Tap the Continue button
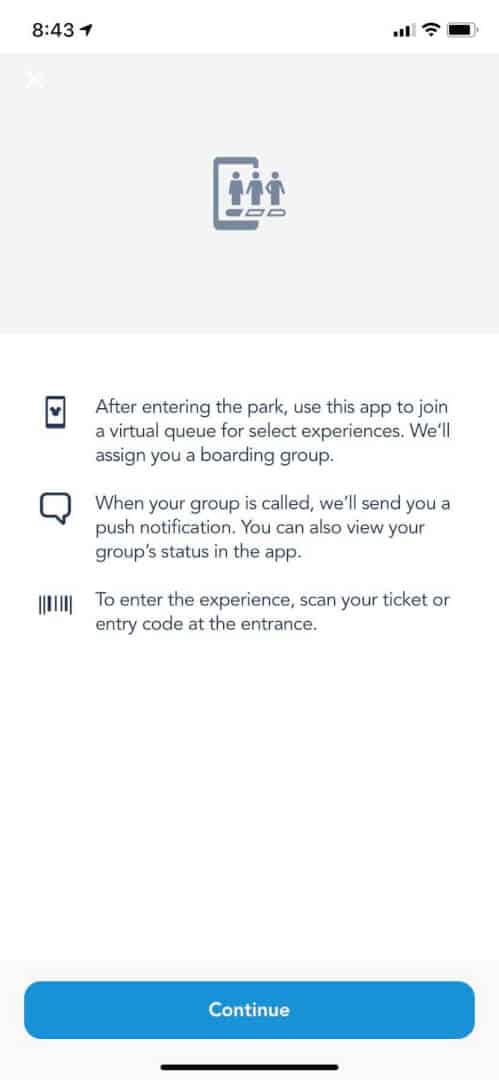This screenshot has width=499, height=1080. tap(250, 1010)
